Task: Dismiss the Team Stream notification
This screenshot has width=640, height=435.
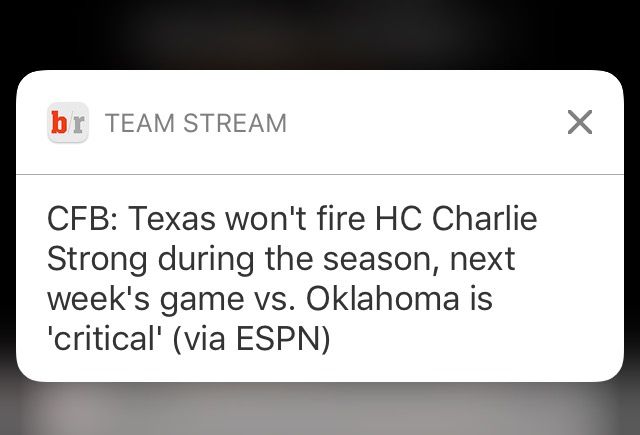Action: [579, 123]
